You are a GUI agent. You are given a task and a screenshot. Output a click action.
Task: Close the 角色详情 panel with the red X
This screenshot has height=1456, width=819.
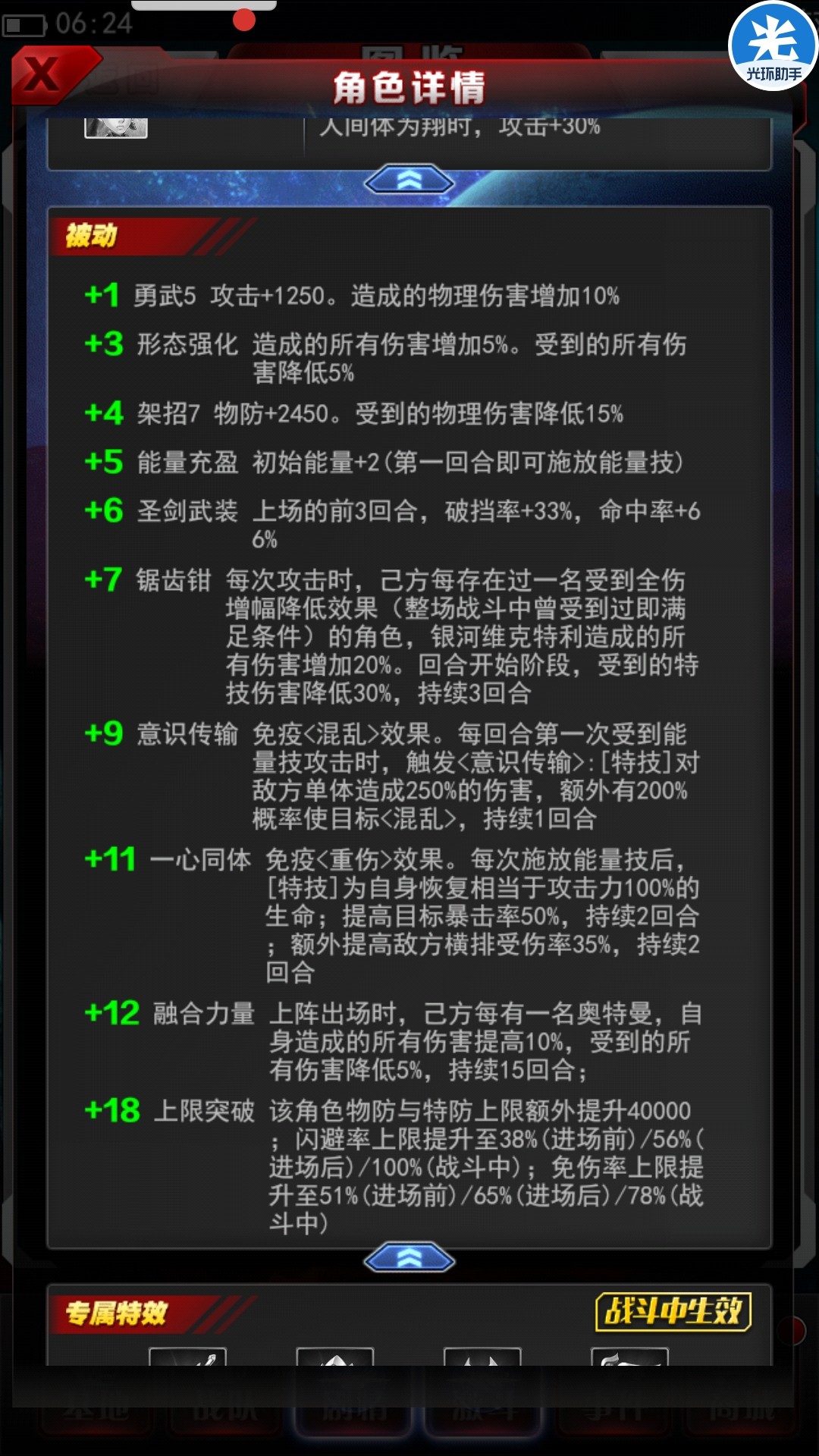pyautogui.click(x=44, y=74)
